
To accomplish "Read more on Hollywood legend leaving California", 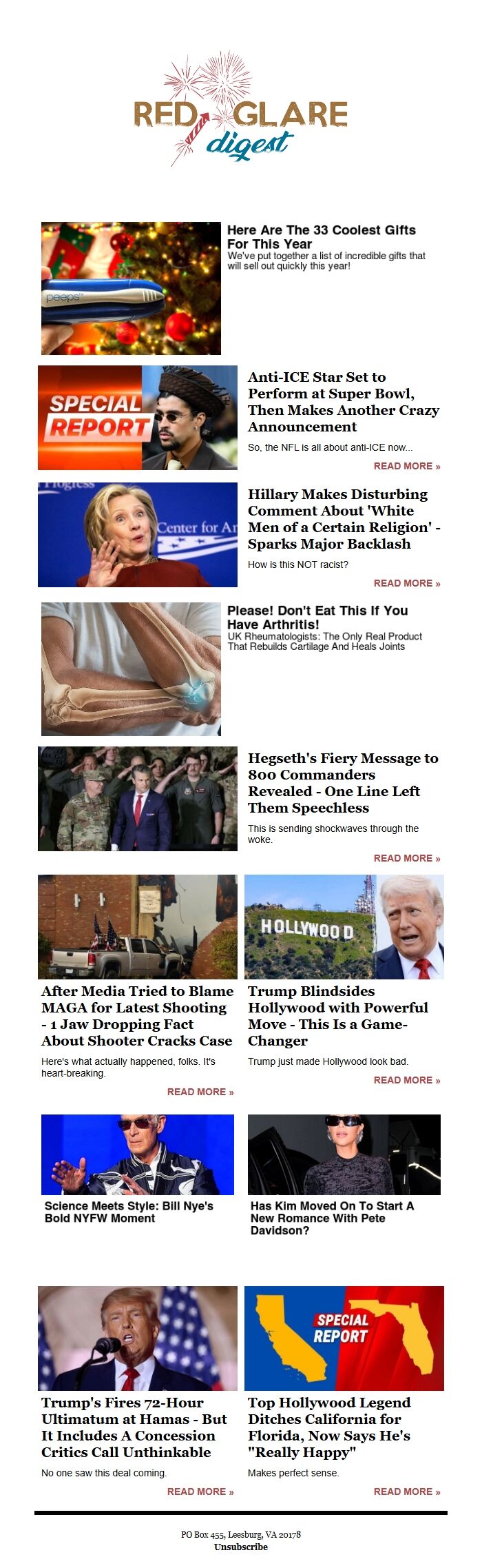I will click(x=406, y=1492).
